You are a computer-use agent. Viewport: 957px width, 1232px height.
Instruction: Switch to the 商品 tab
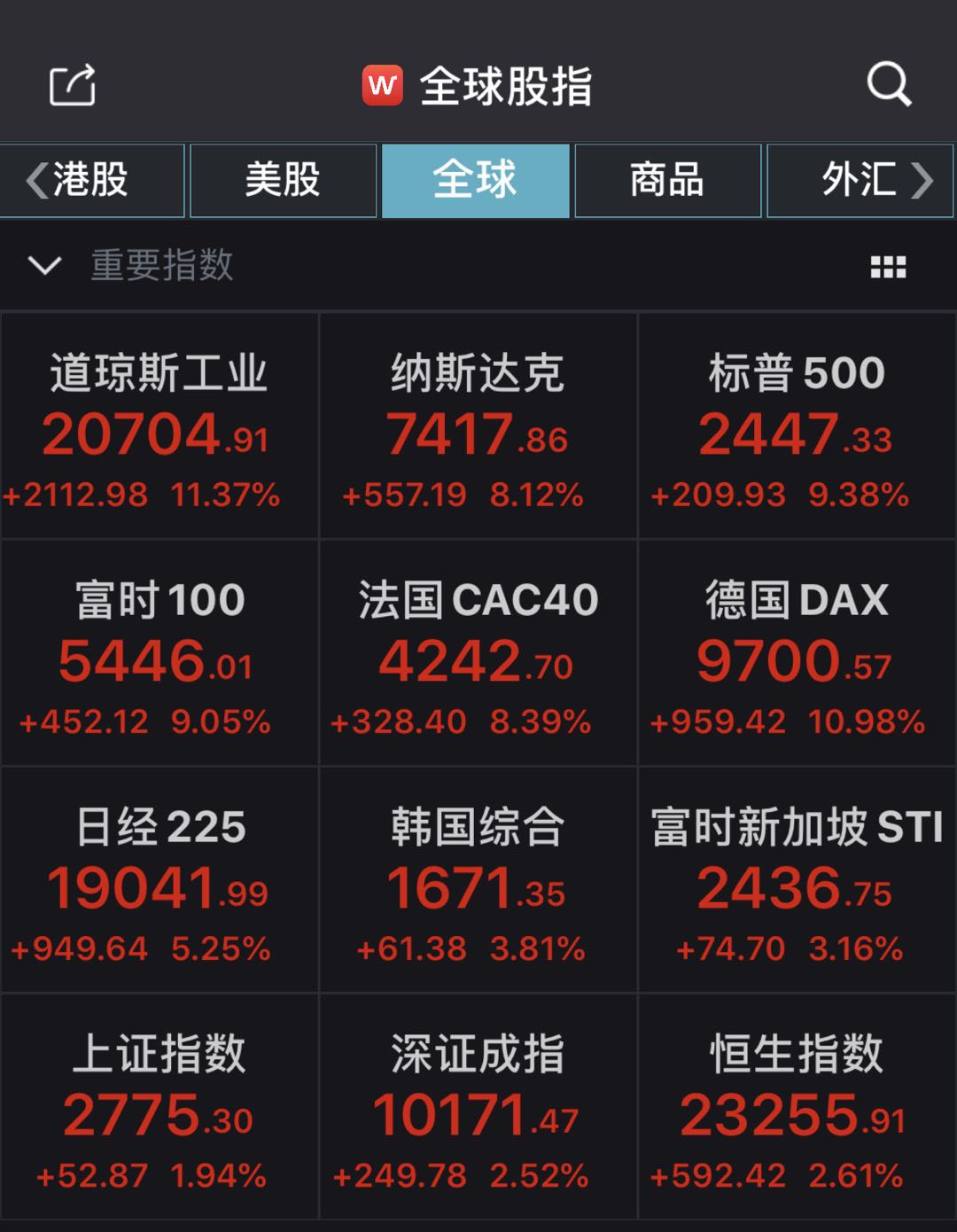click(x=667, y=180)
